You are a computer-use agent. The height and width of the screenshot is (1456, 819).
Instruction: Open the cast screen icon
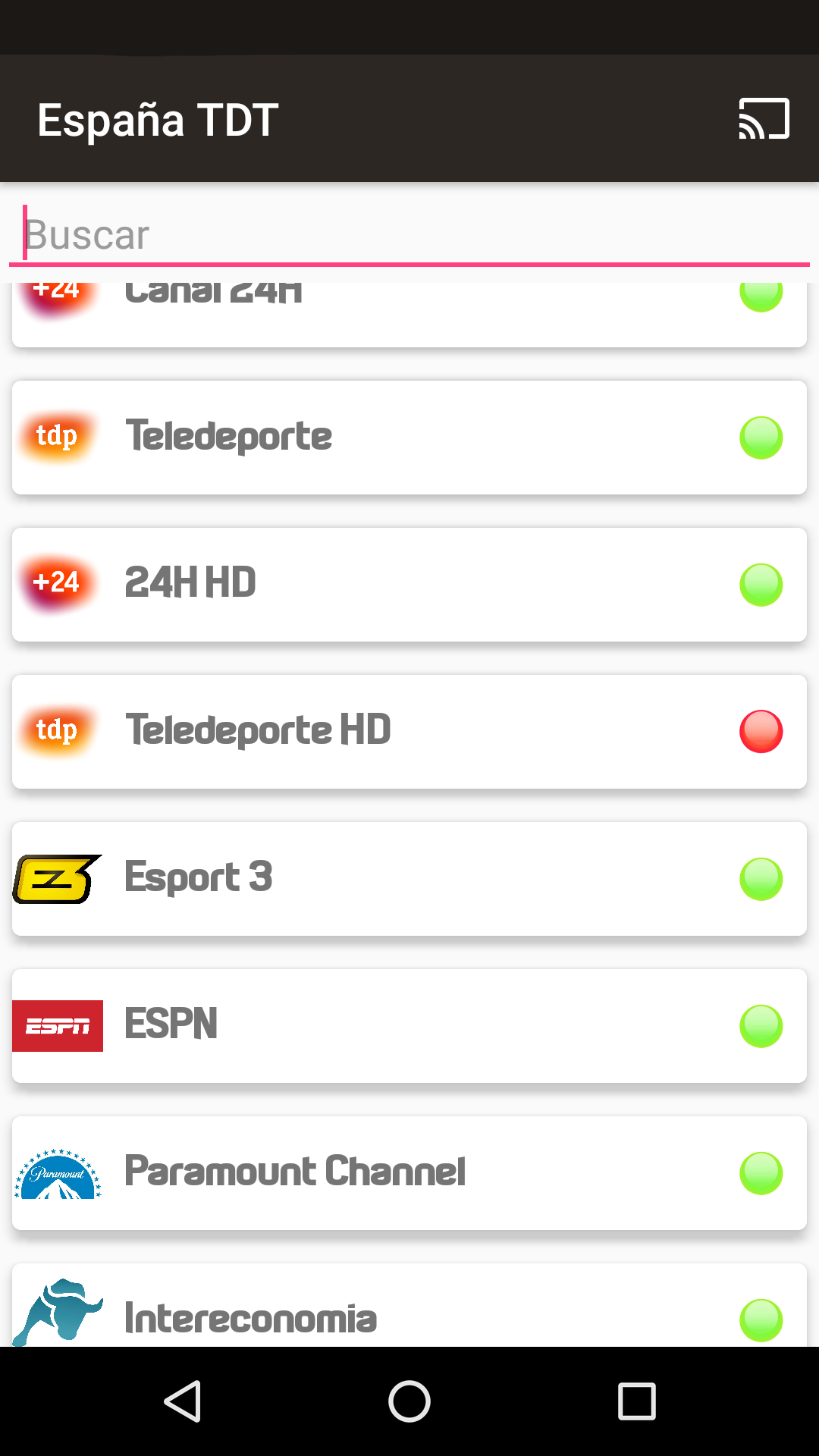click(x=764, y=119)
